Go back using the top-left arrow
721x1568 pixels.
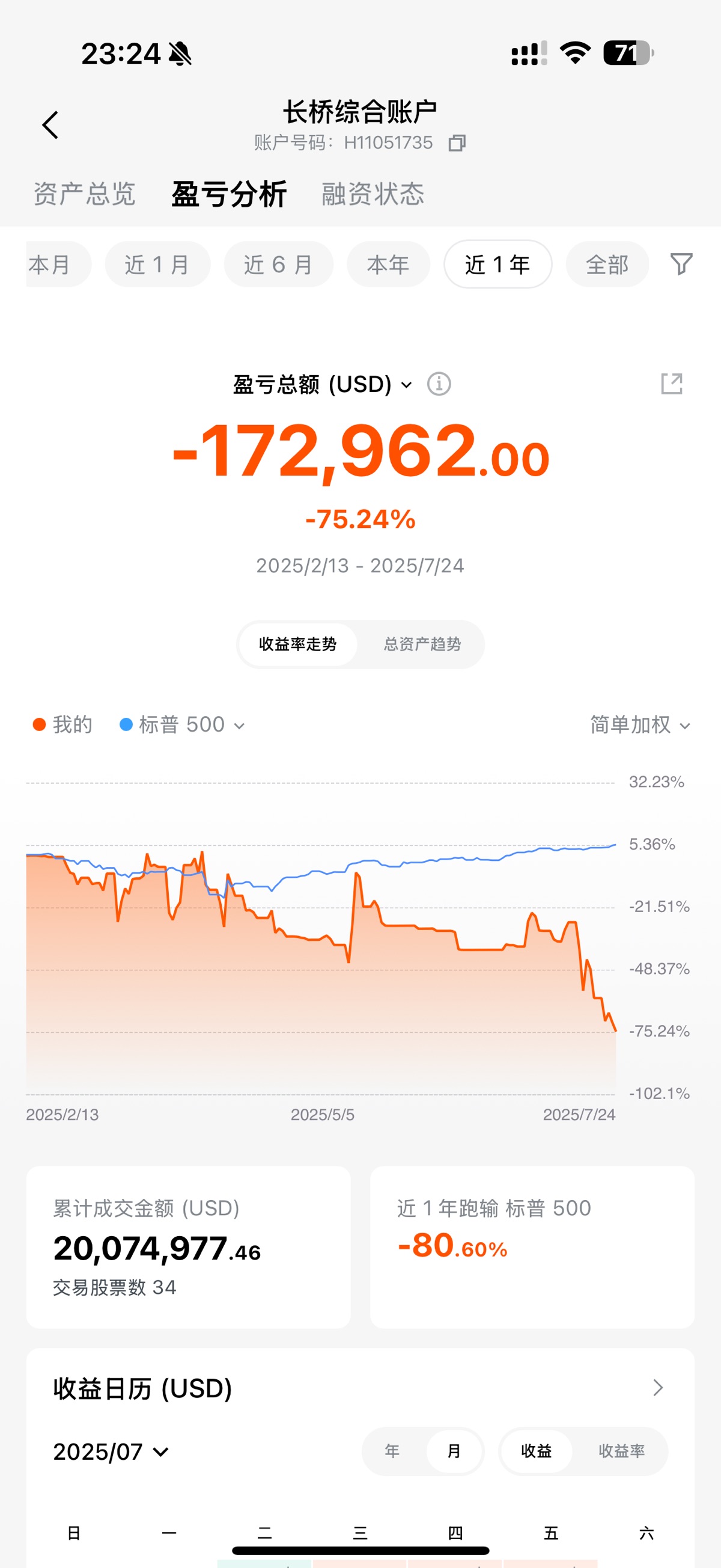tap(50, 125)
